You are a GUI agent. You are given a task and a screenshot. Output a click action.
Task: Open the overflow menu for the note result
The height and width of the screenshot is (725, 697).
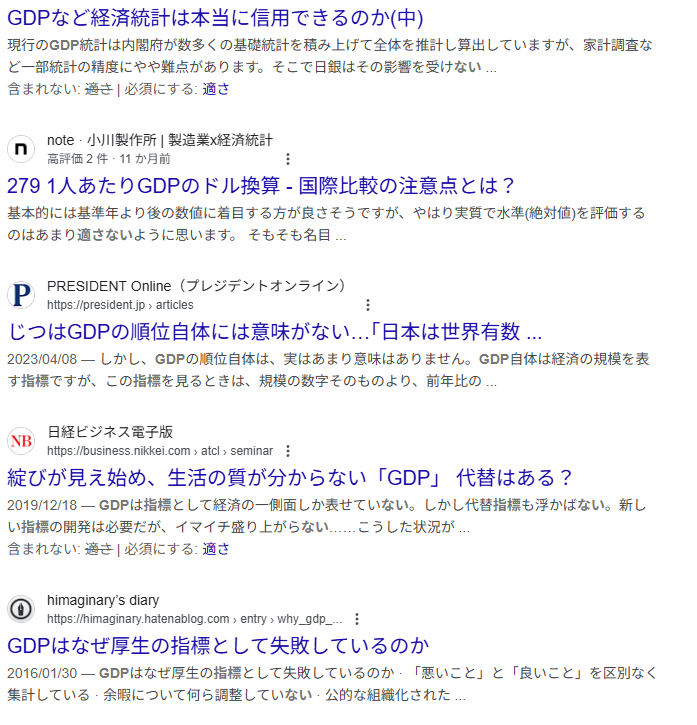coord(288,159)
